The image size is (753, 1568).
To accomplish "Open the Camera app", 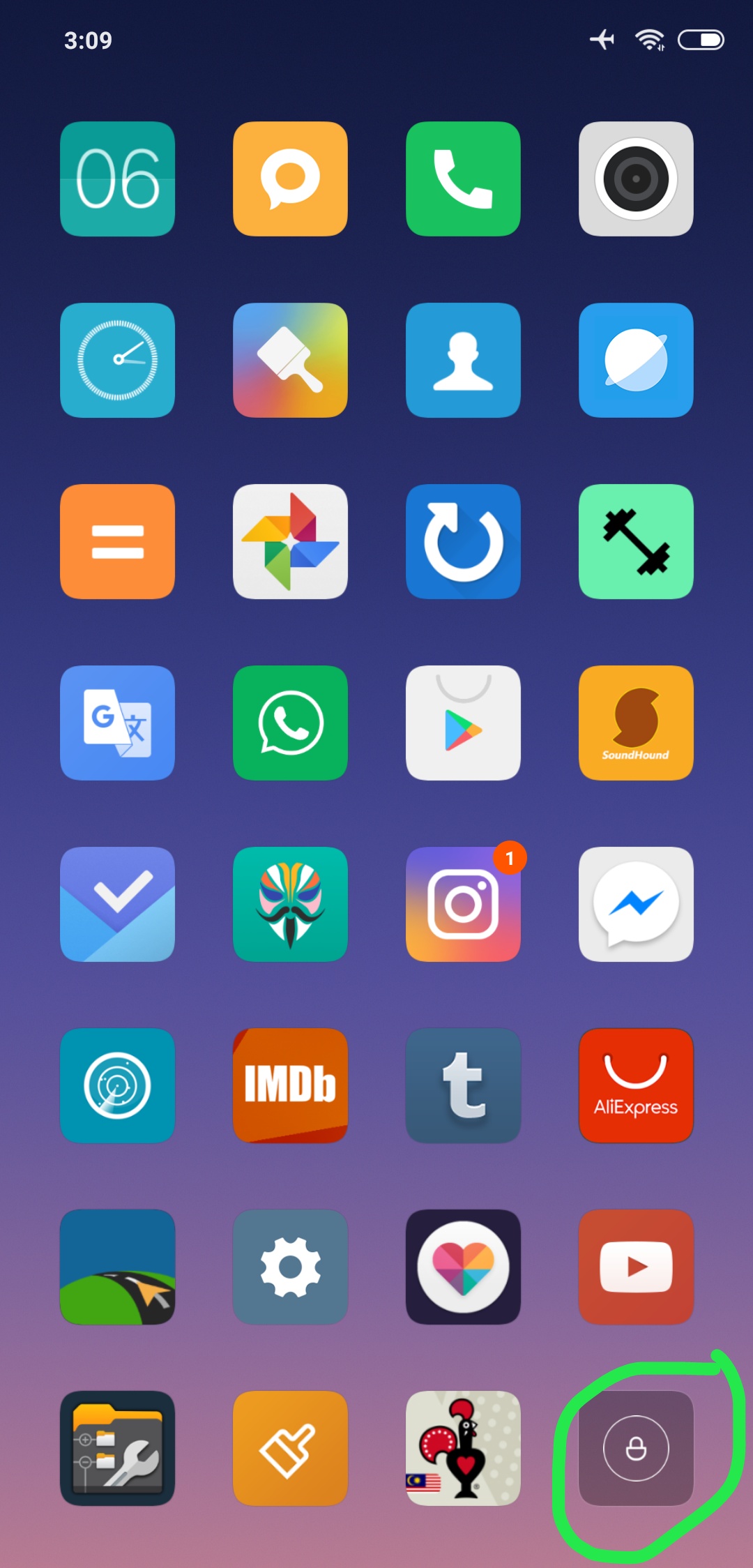I will click(636, 179).
